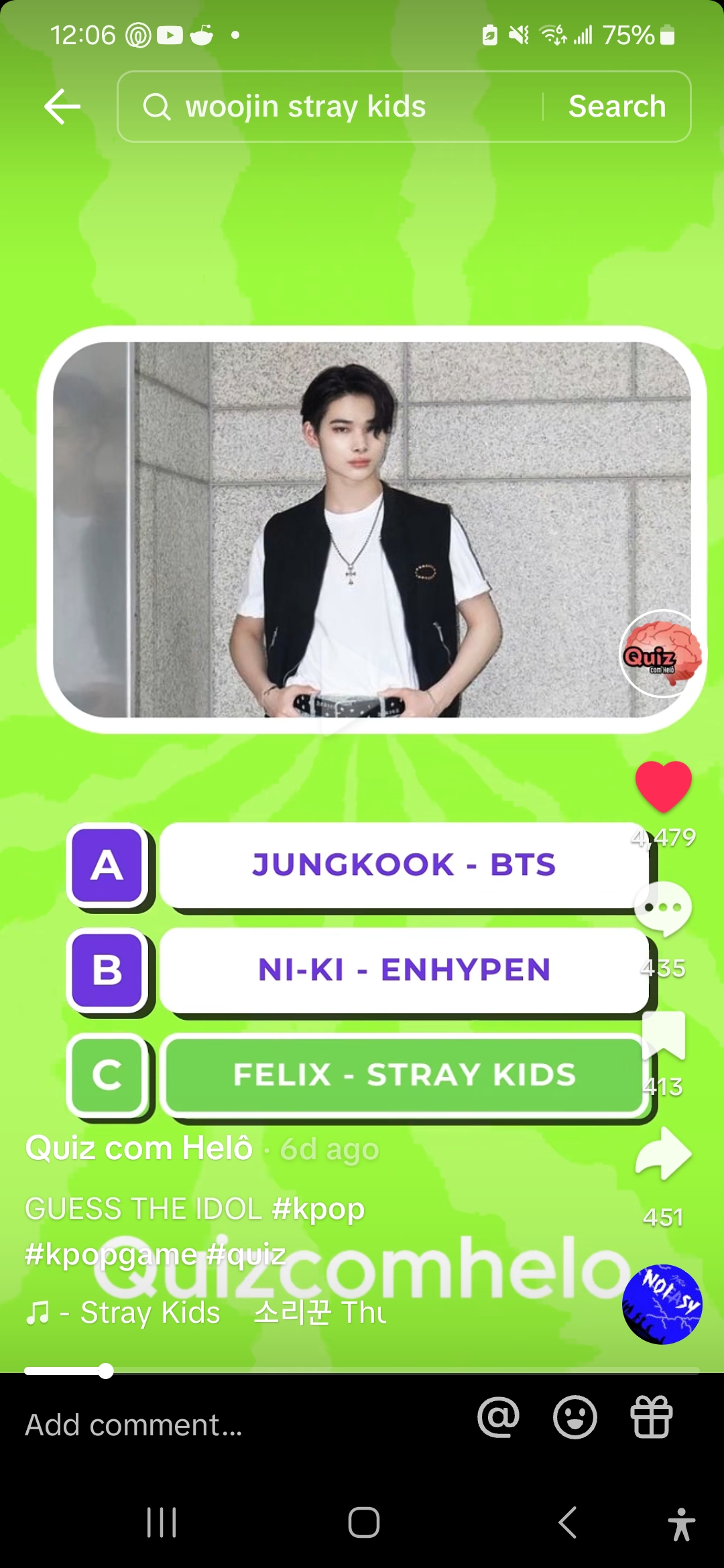724x1568 pixels.
Task: Open the system recent apps button
Action: [x=162, y=1522]
